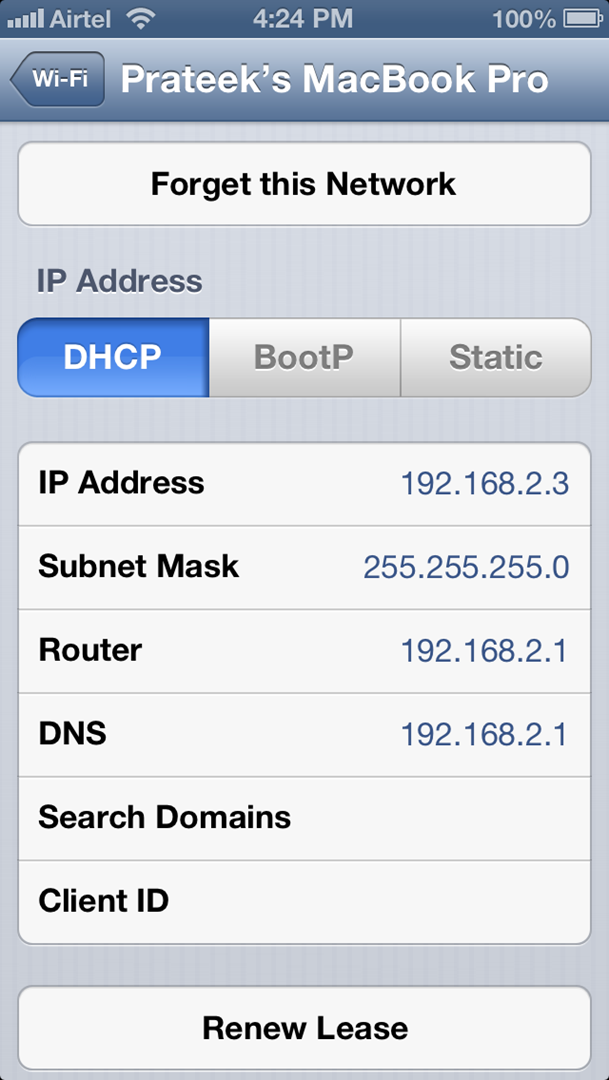
Task: Select the DHCP segment
Action: coord(113,357)
